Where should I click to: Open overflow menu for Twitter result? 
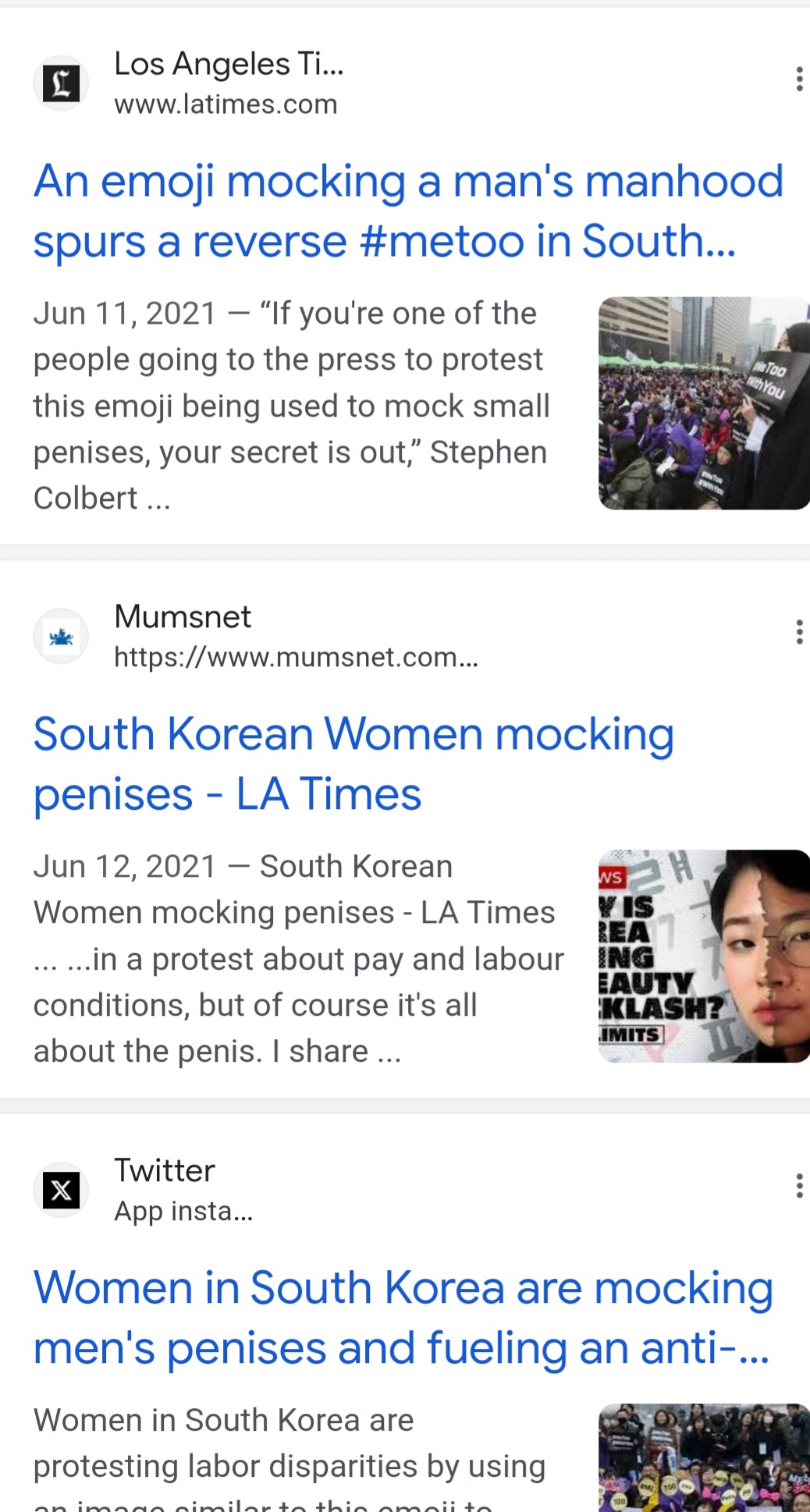pos(799,1186)
